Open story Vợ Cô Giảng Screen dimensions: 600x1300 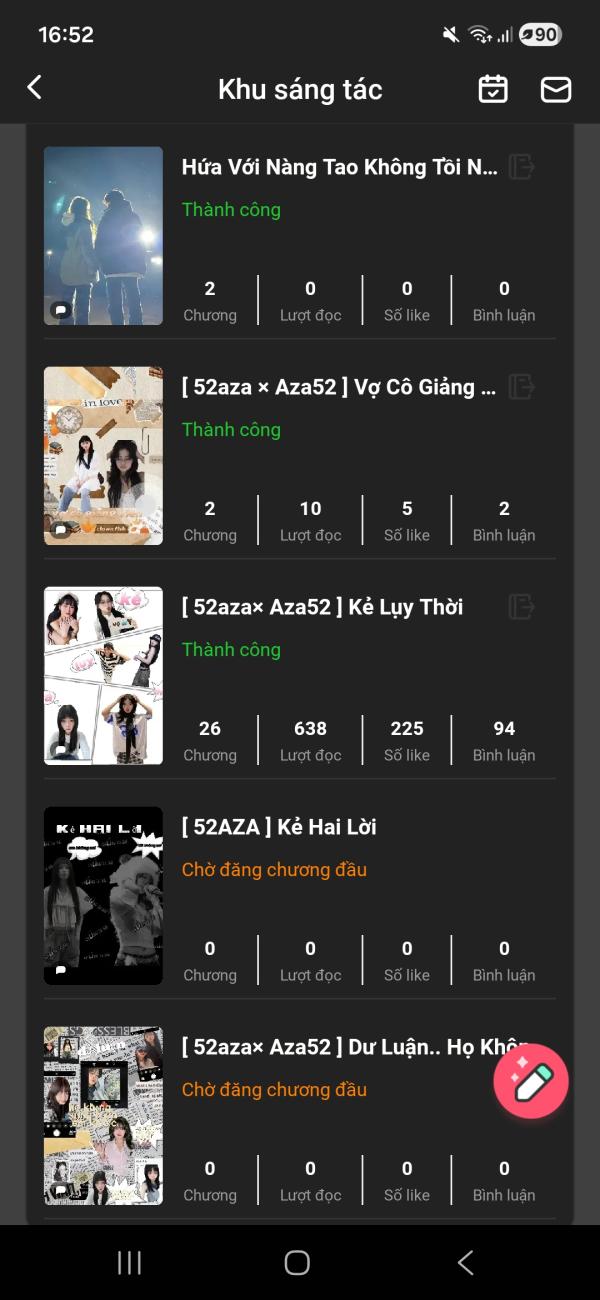[x=339, y=387]
